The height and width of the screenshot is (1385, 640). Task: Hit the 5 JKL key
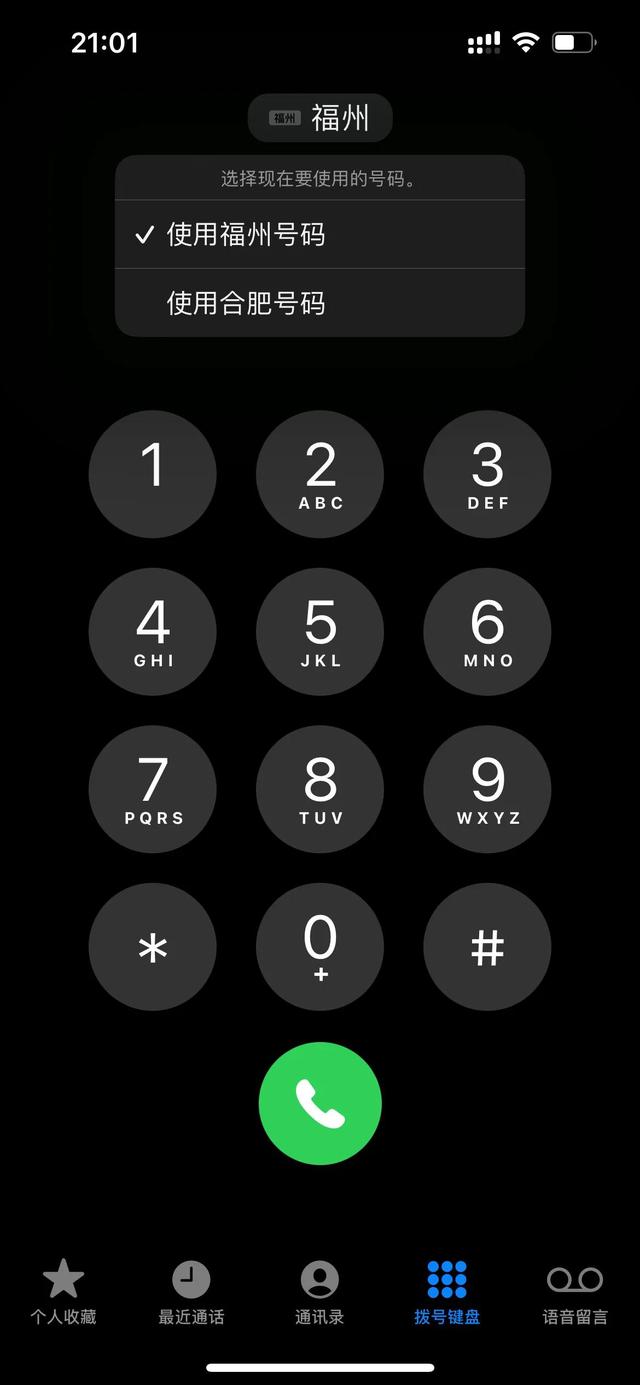click(x=320, y=631)
